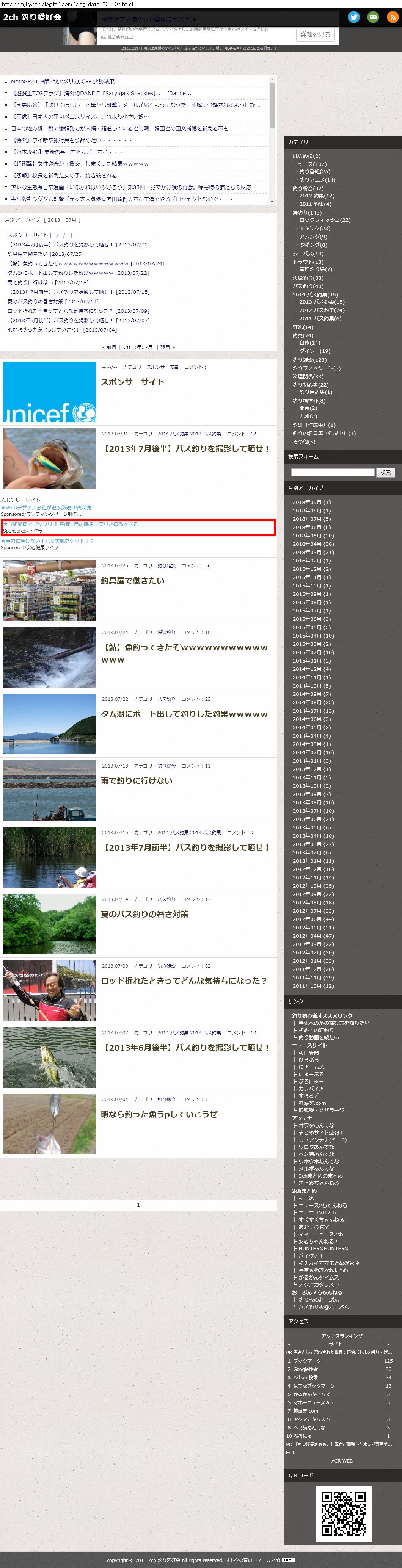Open the 暇なら釣った魚うpしていこうぜ post
This screenshot has width=402, height=1568.
(x=159, y=1114)
